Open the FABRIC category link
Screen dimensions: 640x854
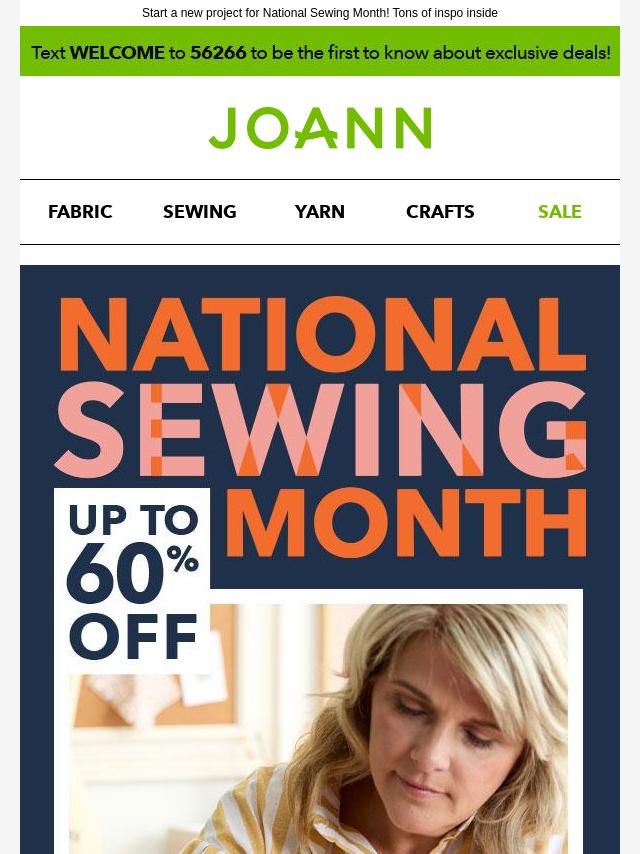coord(80,212)
